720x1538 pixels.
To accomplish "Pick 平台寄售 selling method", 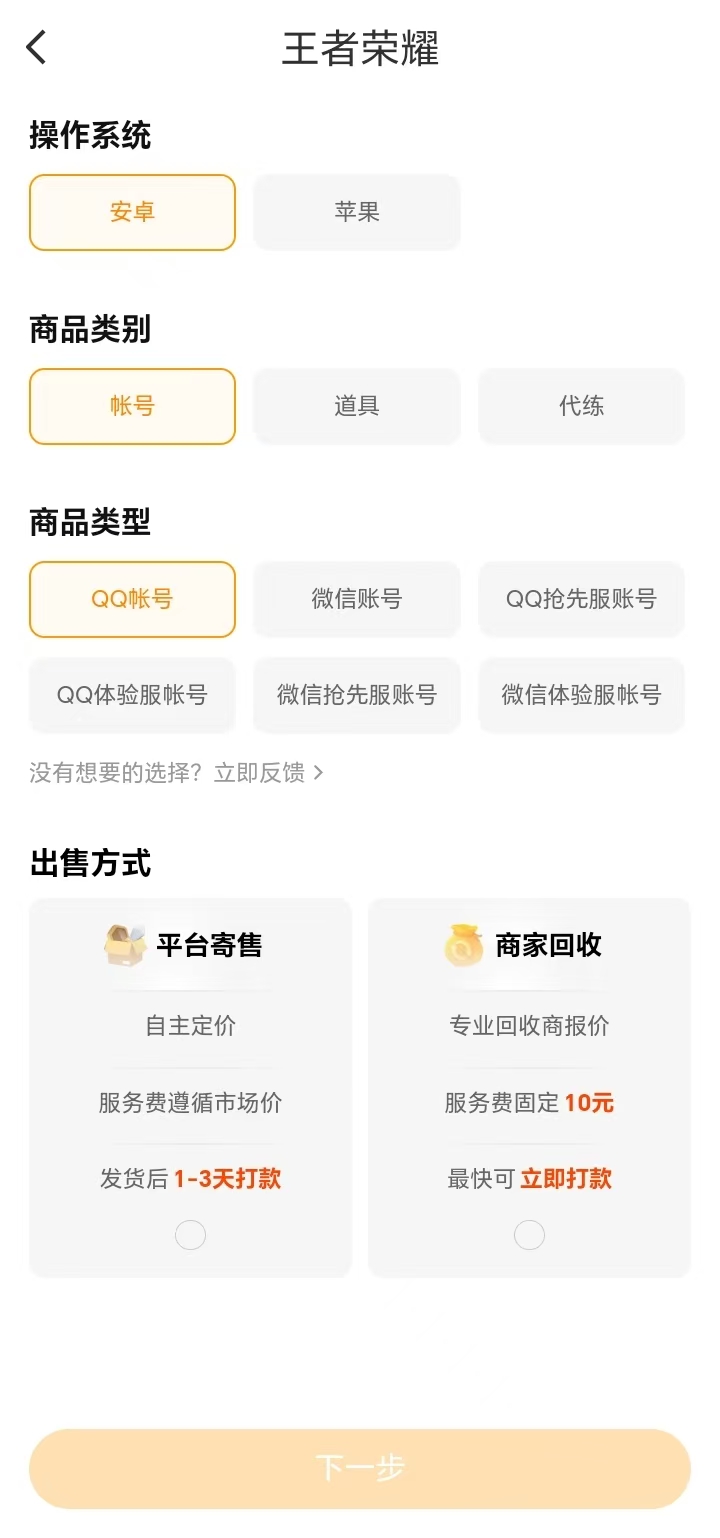I will (x=190, y=1236).
